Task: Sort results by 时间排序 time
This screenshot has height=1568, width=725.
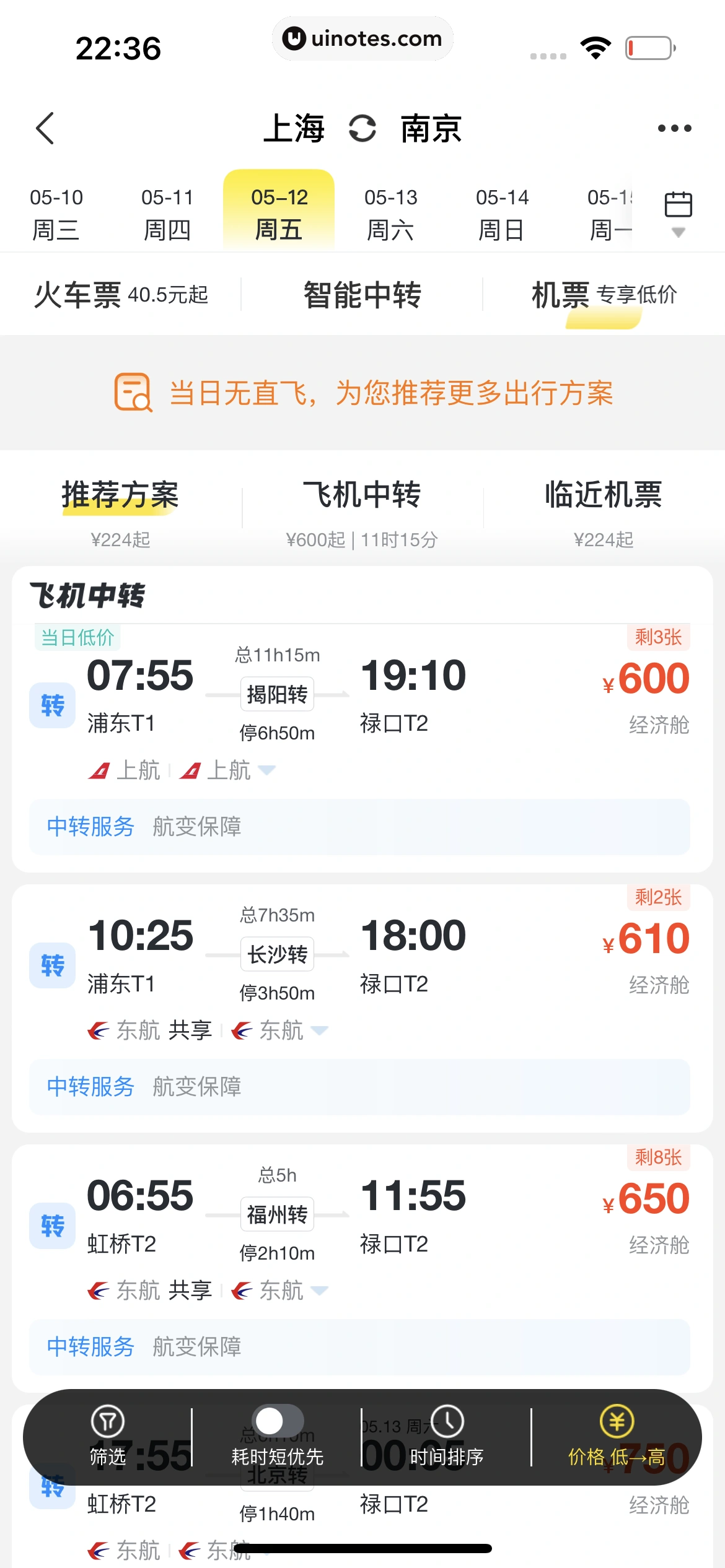Action: 447,1437
